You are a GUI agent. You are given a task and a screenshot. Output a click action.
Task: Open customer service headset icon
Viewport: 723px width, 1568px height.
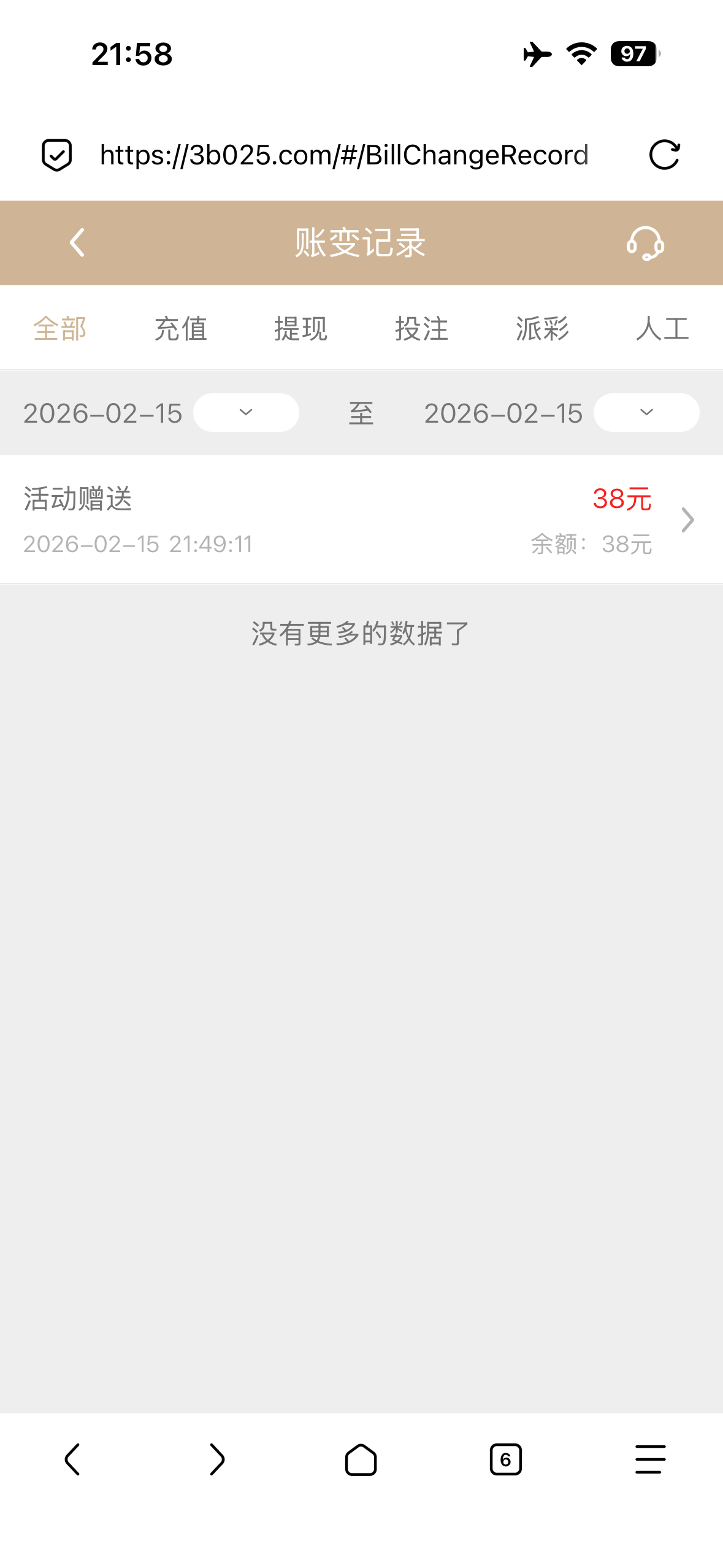645,244
